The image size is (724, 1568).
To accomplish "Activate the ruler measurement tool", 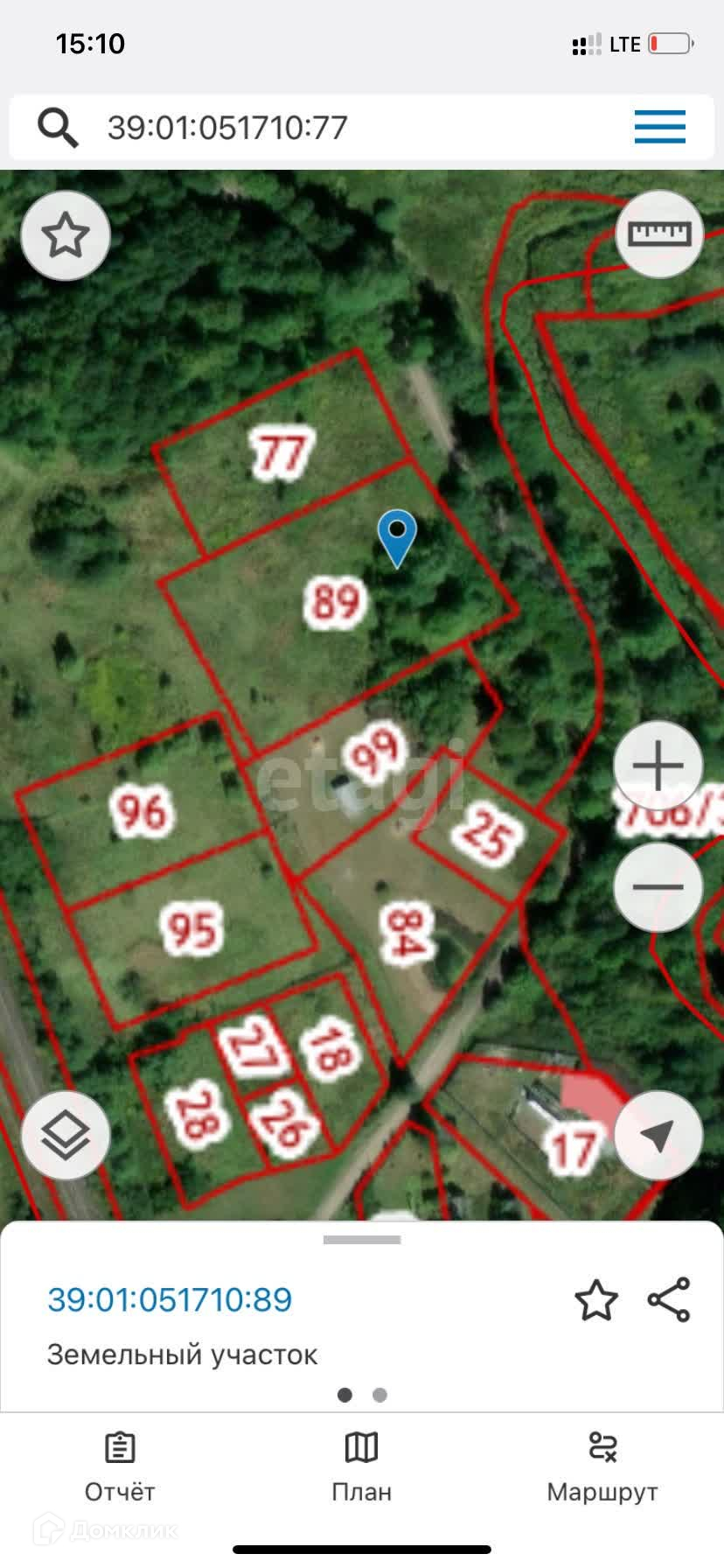I will point(659,234).
